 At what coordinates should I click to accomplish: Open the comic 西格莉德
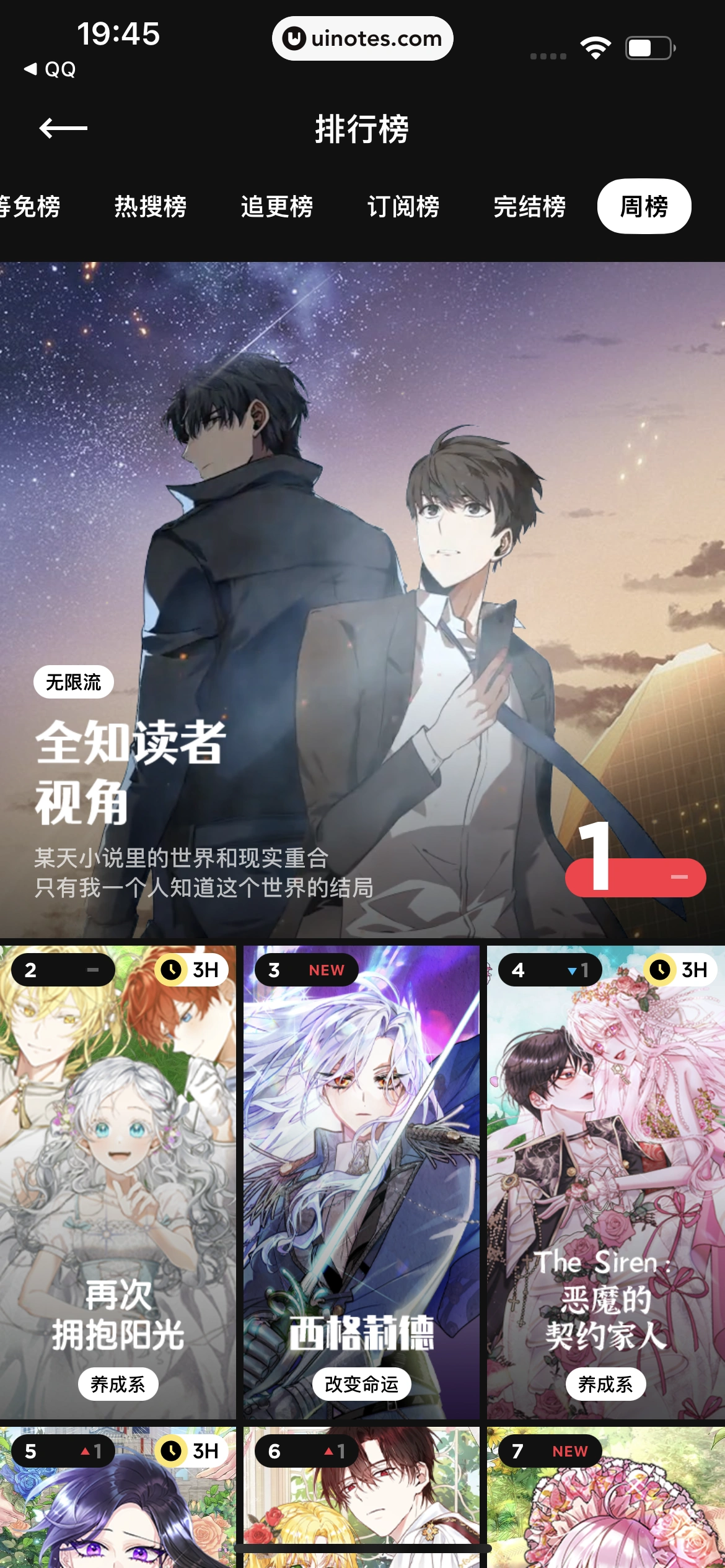click(x=361, y=1182)
